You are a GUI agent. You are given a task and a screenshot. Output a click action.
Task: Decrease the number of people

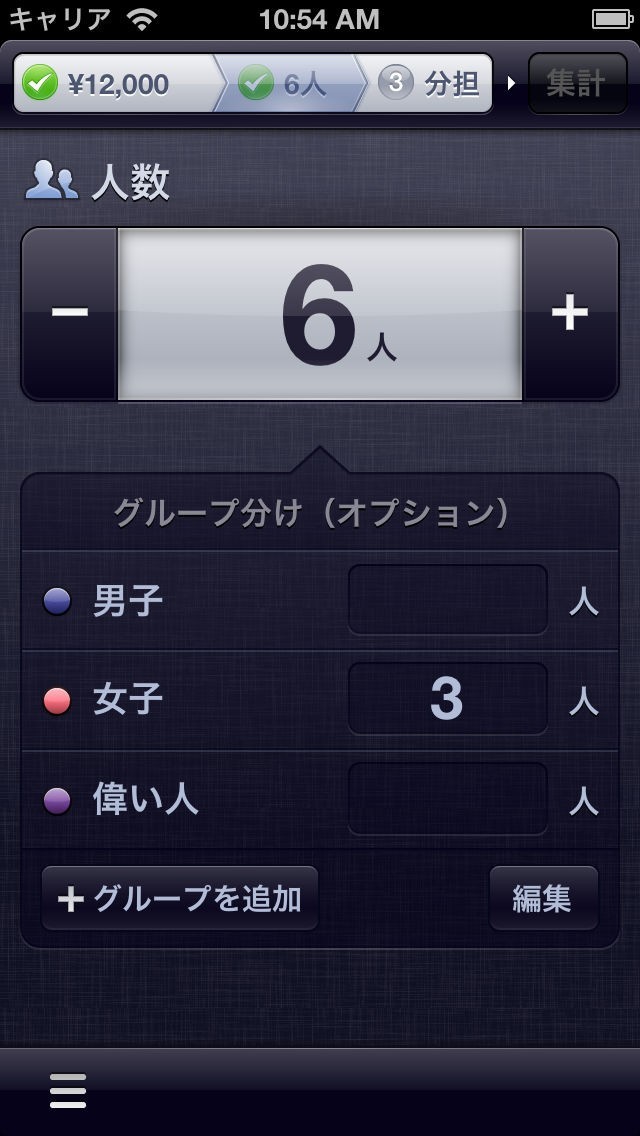point(69,313)
